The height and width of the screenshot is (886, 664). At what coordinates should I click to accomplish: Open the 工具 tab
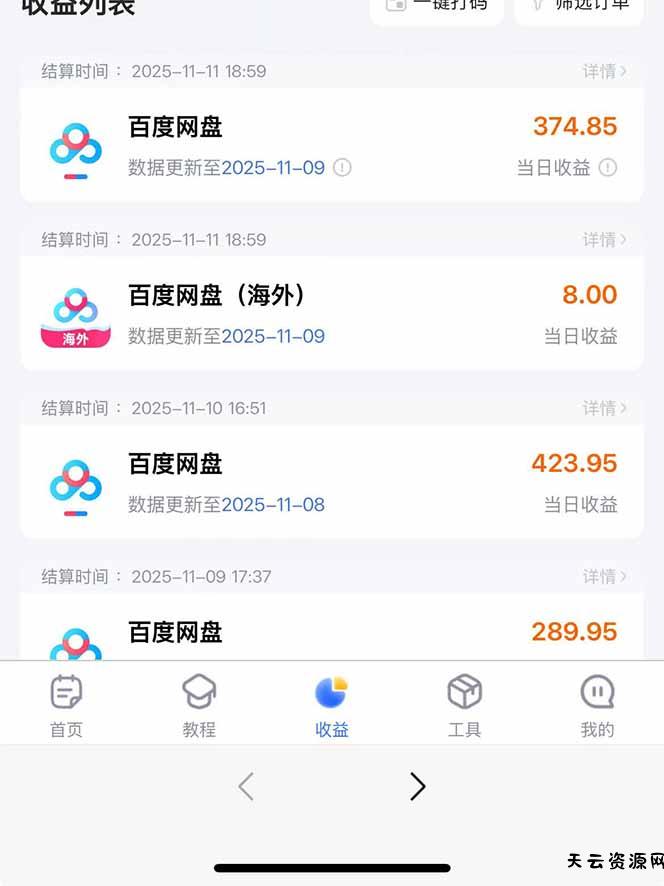coord(464,705)
